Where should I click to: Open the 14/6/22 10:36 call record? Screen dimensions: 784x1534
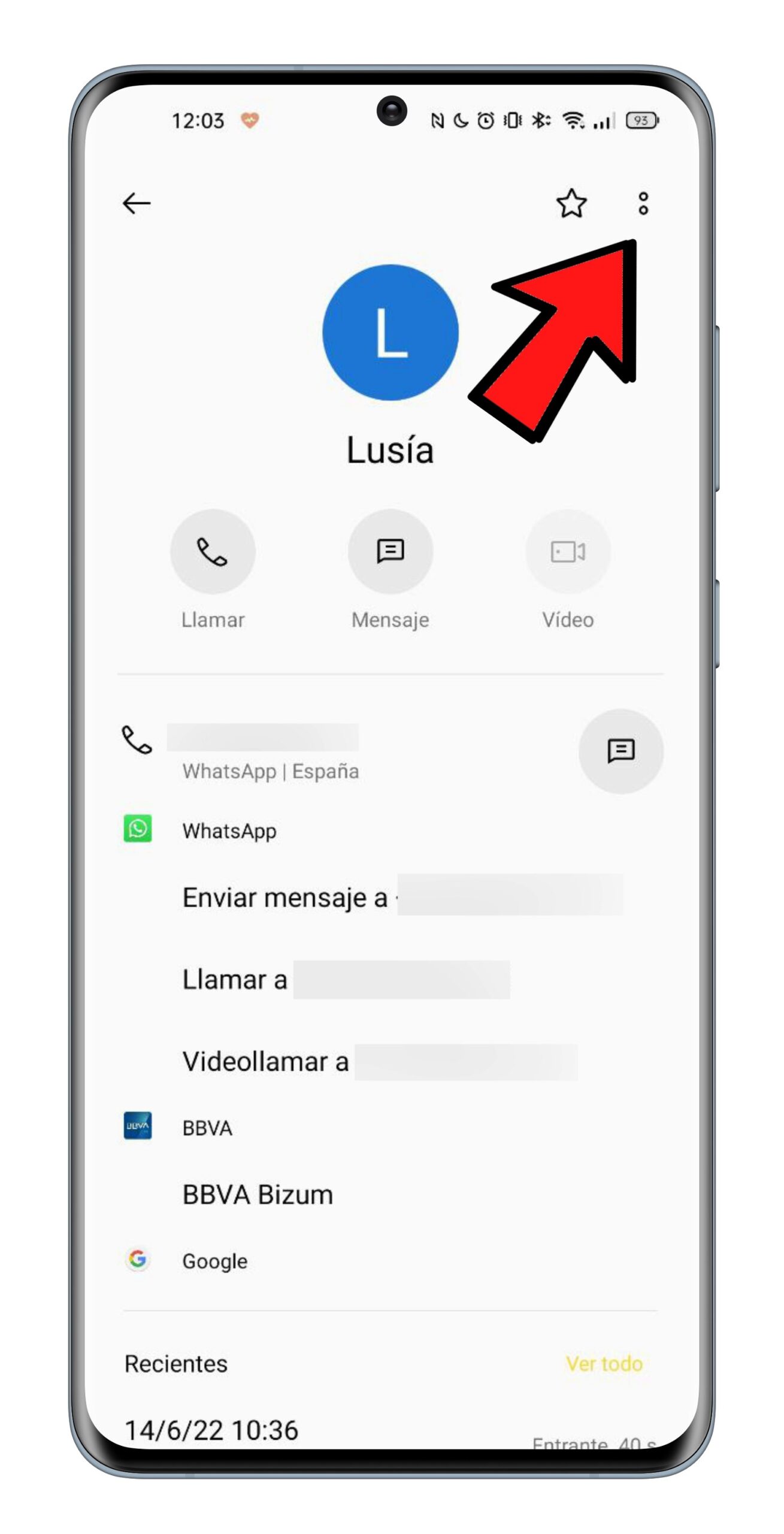[211, 1429]
